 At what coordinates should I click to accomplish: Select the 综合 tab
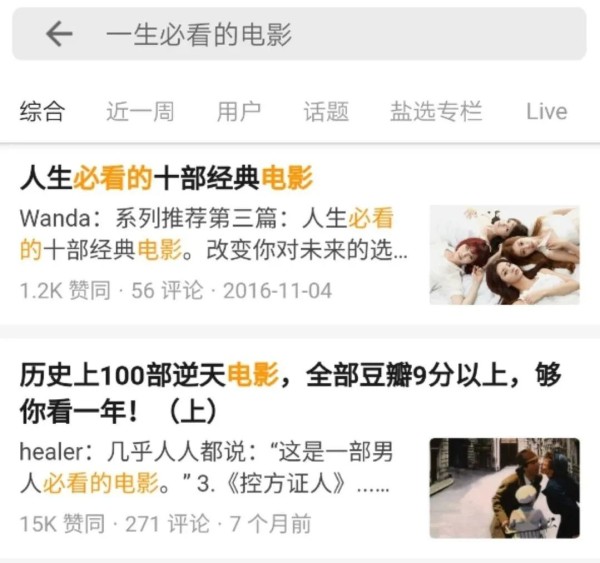click(x=42, y=111)
